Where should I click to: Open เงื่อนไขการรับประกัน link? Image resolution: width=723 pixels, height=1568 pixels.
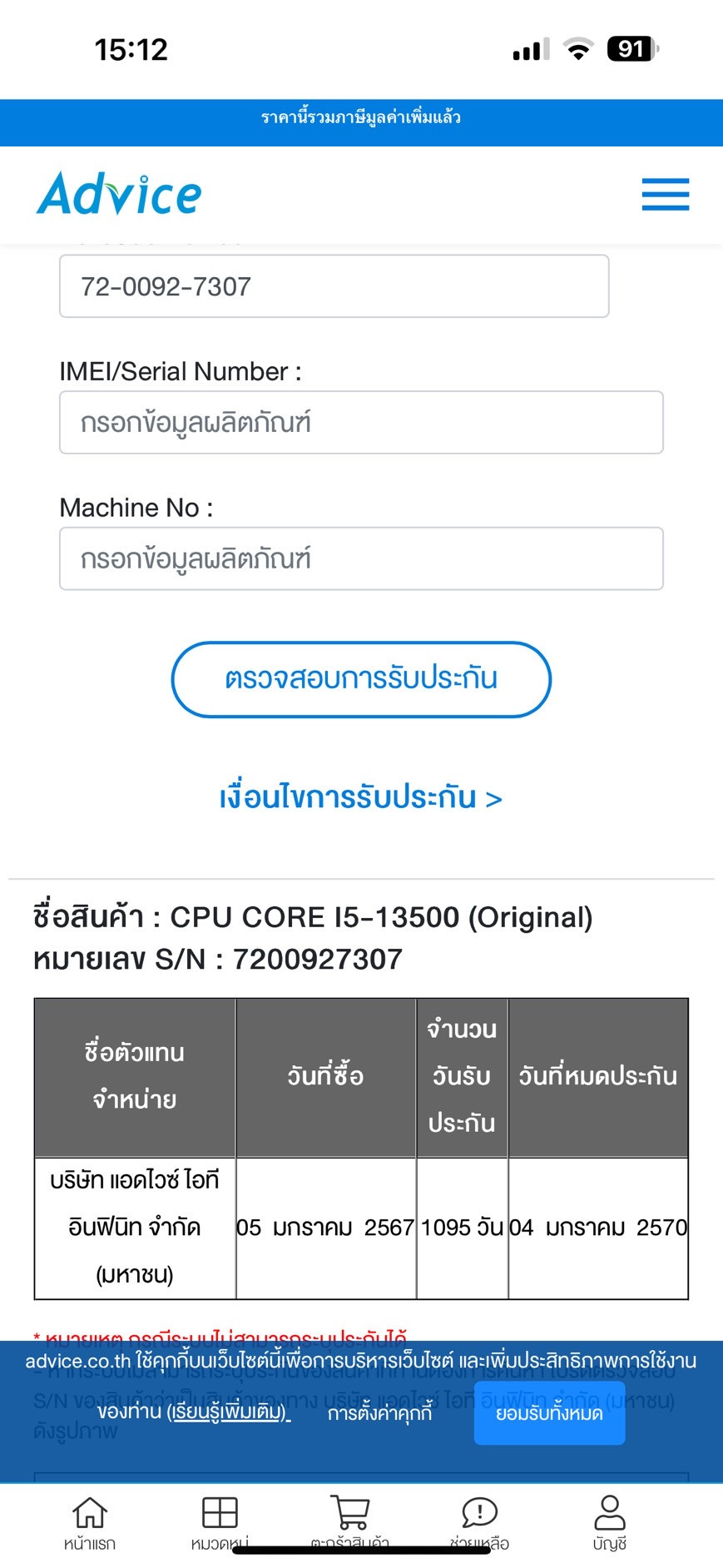pos(361,797)
